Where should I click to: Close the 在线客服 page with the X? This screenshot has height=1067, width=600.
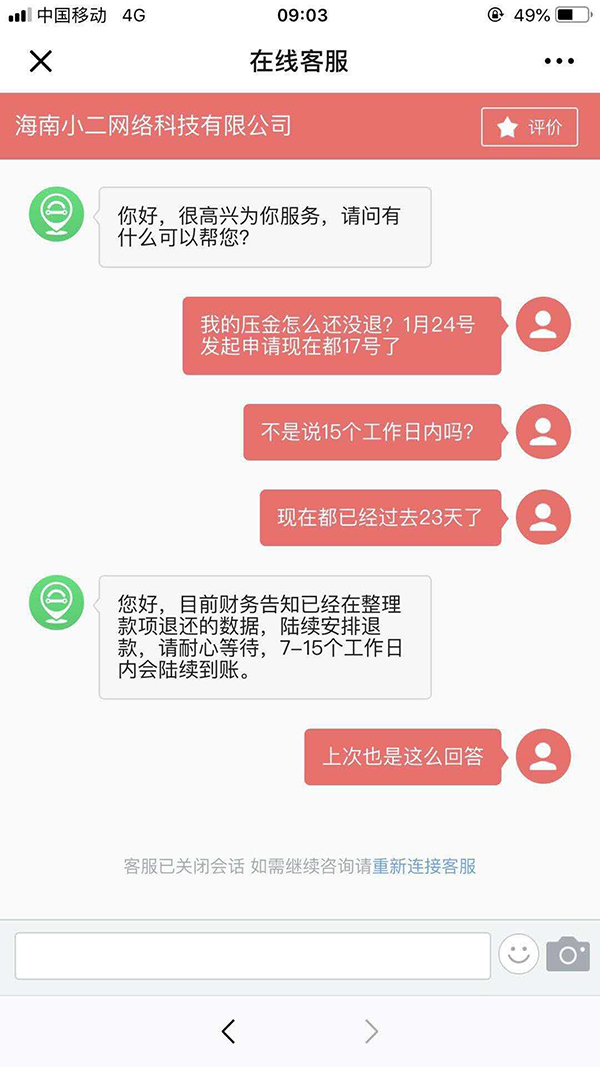coord(41,61)
